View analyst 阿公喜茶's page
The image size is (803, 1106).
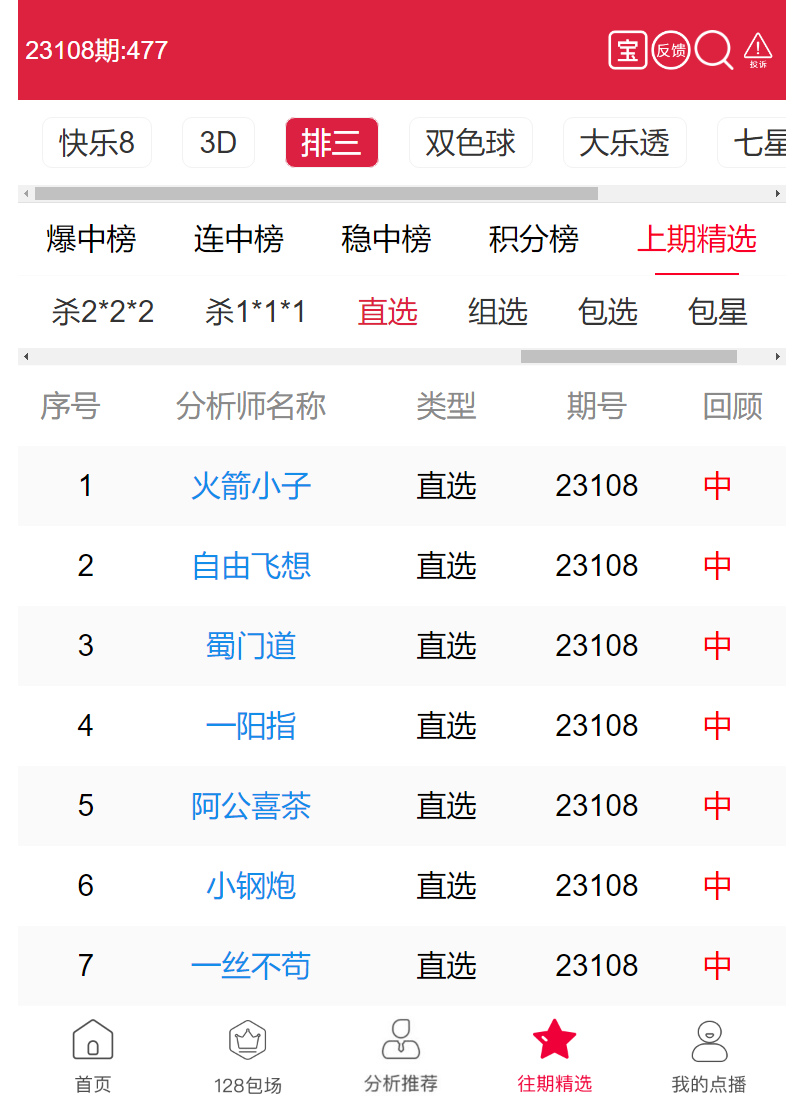(251, 806)
